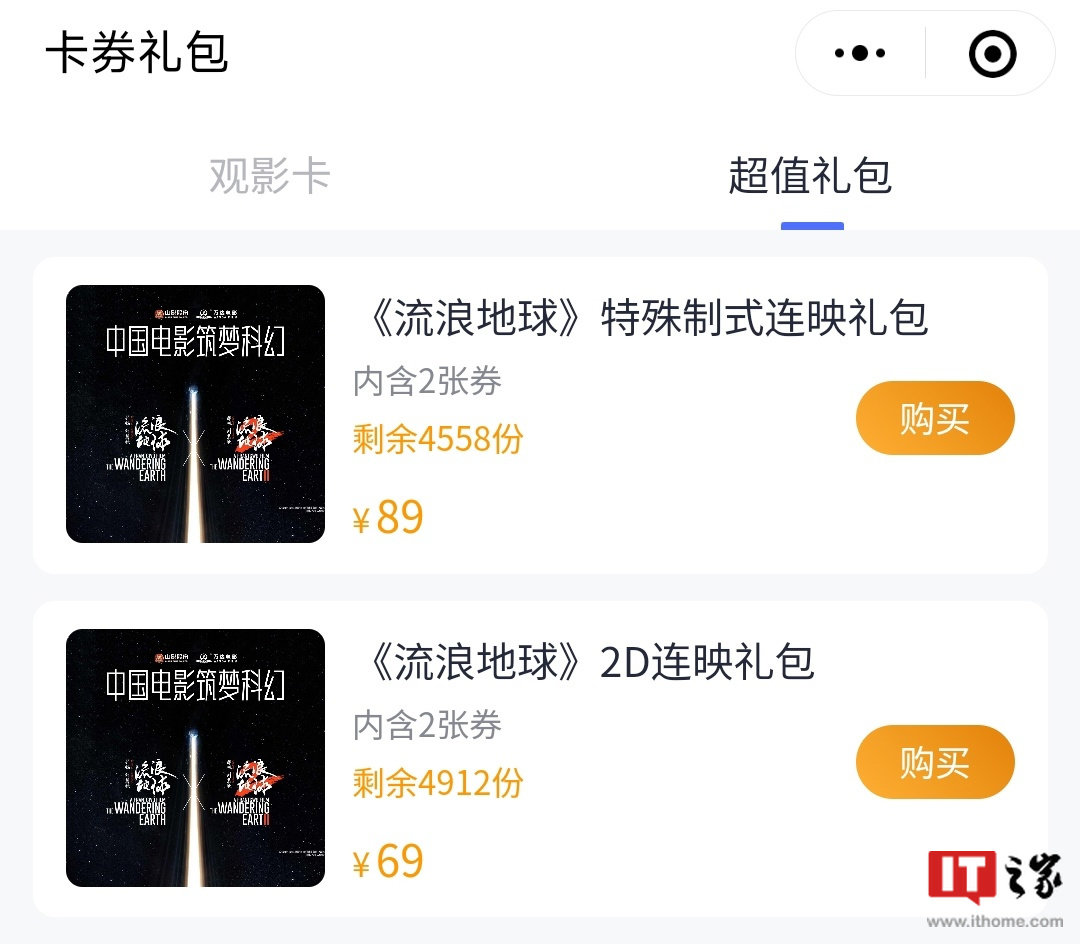Select the 超值礼包 tab
The width and height of the screenshot is (1080, 944).
coord(810,176)
